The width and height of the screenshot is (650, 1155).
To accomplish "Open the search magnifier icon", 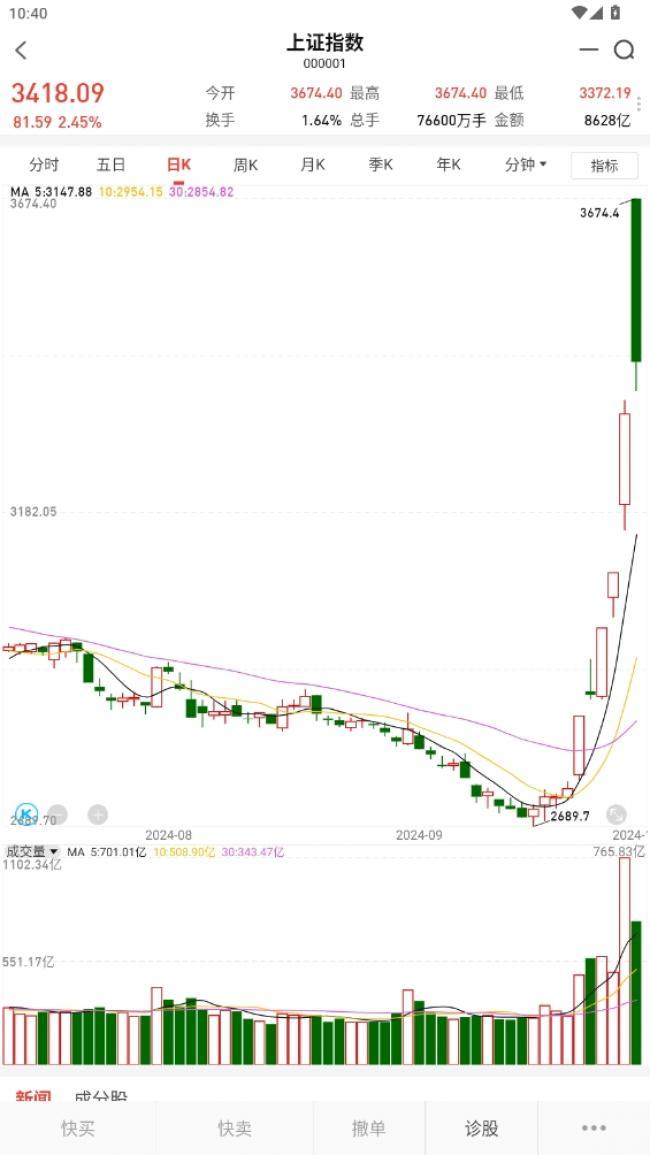I will coord(624,50).
